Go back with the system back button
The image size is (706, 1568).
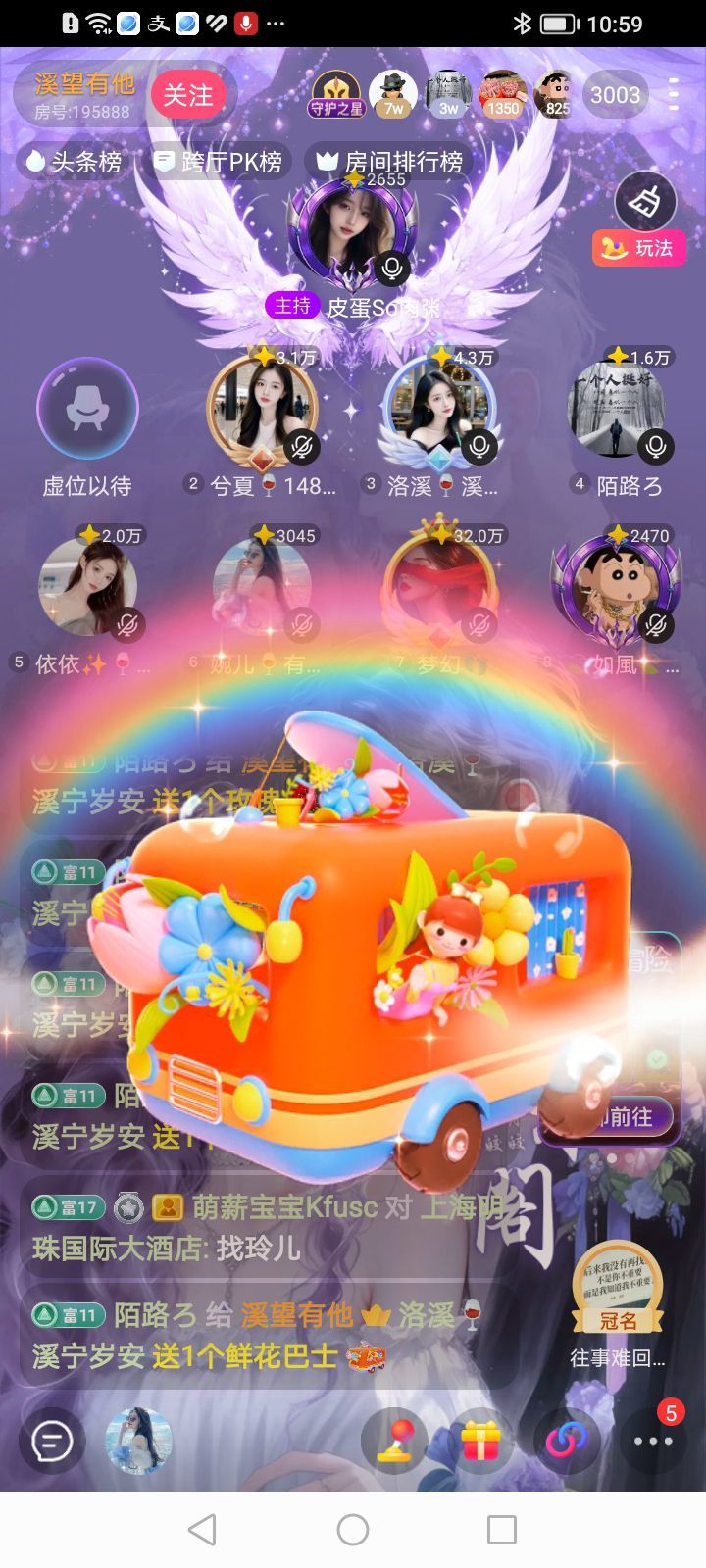click(202, 1529)
